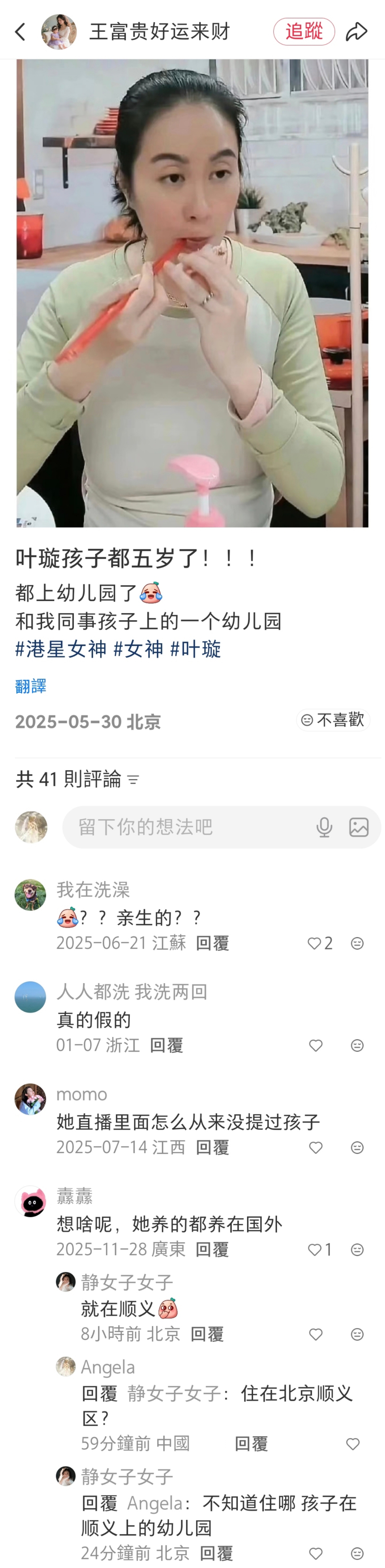
Task: Open comment sort options beside 共 41 則評論
Action: coord(134,780)
